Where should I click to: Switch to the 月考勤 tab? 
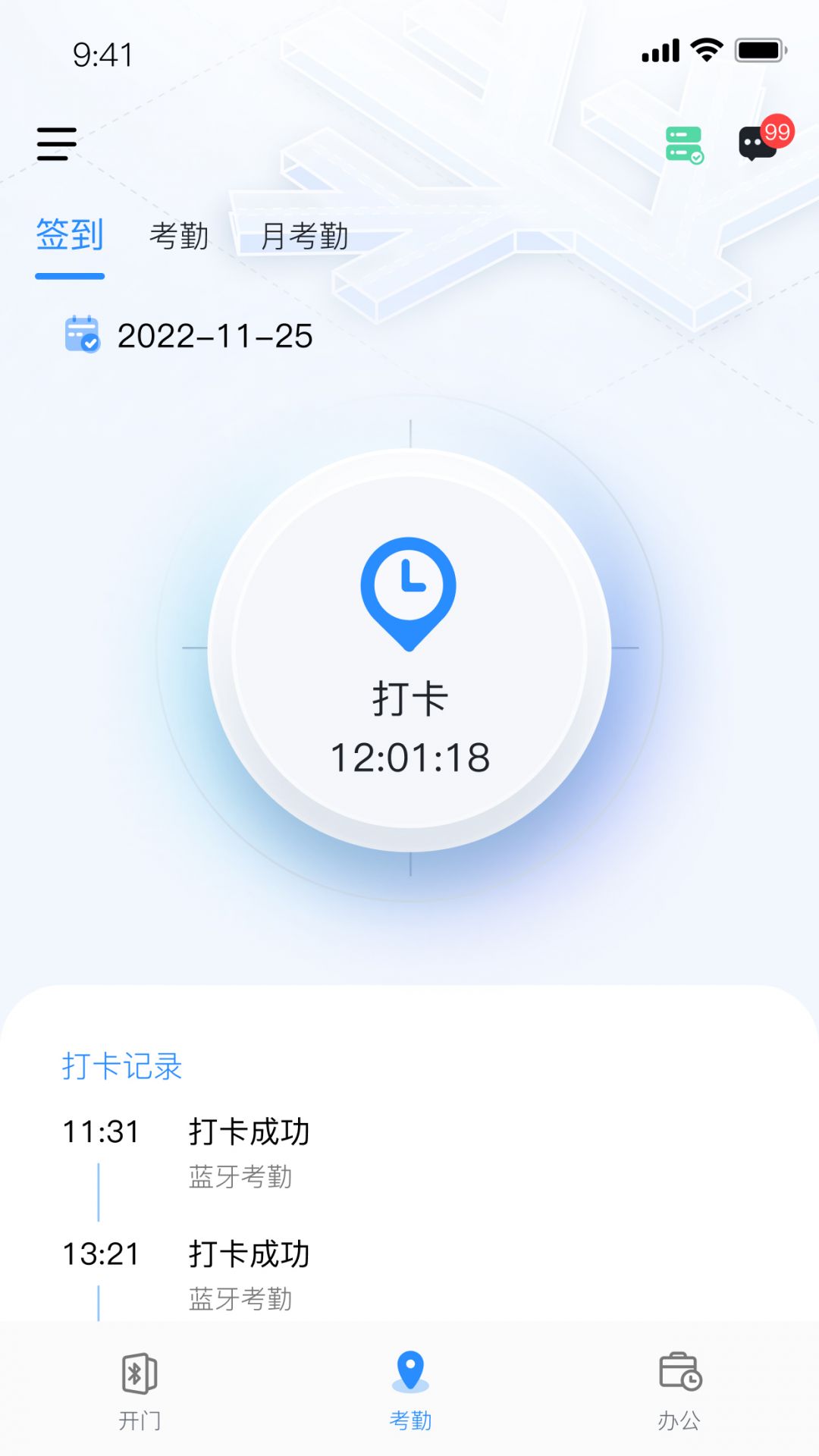click(x=305, y=237)
